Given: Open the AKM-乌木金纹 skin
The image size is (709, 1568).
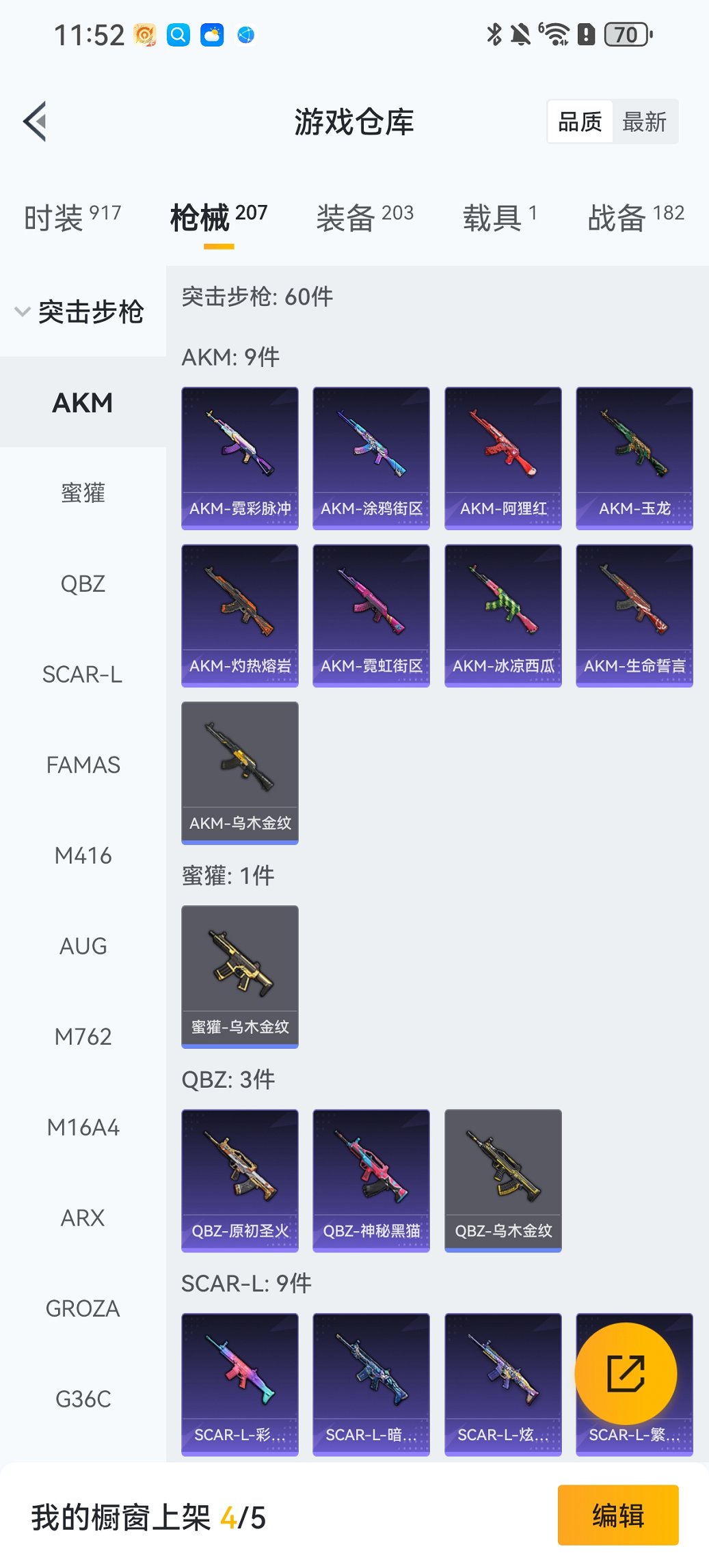Looking at the screenshot, I should (240, 772).
